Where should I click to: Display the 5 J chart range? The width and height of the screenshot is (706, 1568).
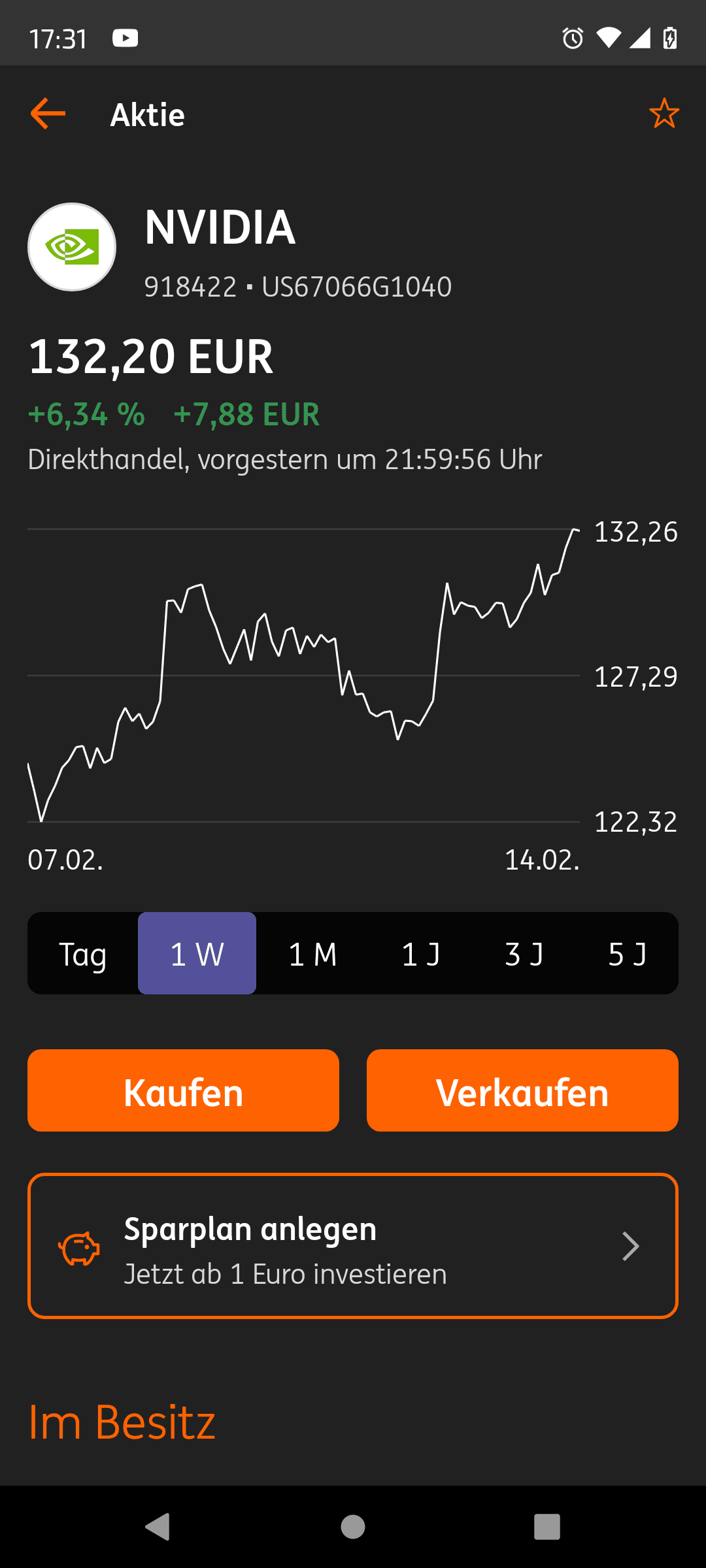[628, 954]
